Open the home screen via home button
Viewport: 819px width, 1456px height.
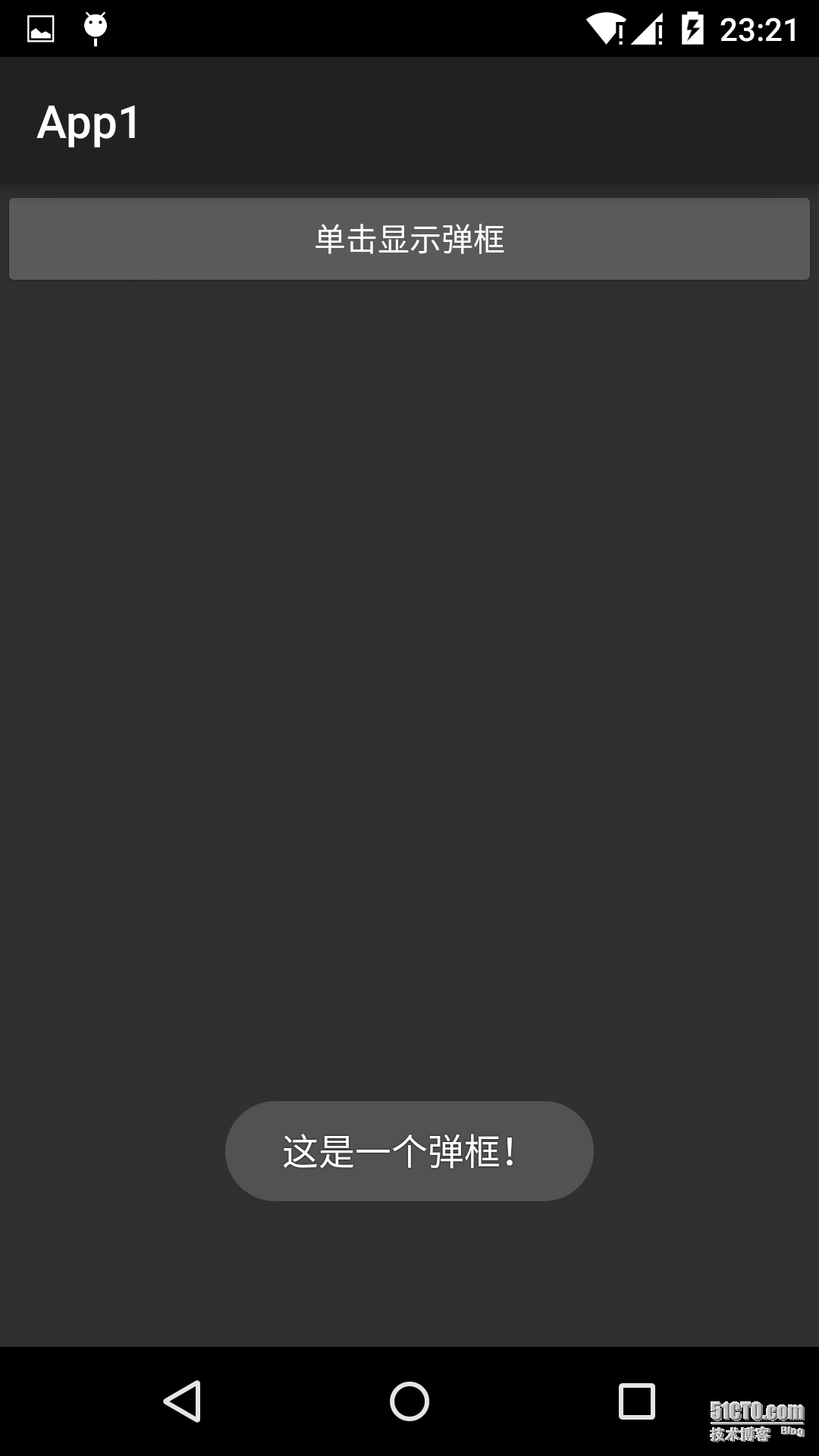[409, 1401]
